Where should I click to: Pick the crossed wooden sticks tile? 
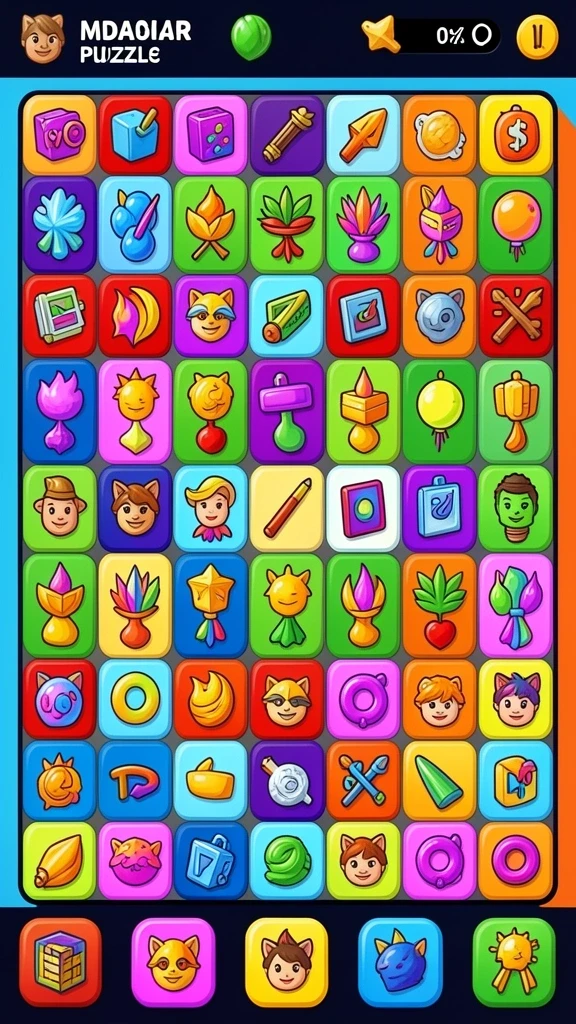[x=515, y=316]
